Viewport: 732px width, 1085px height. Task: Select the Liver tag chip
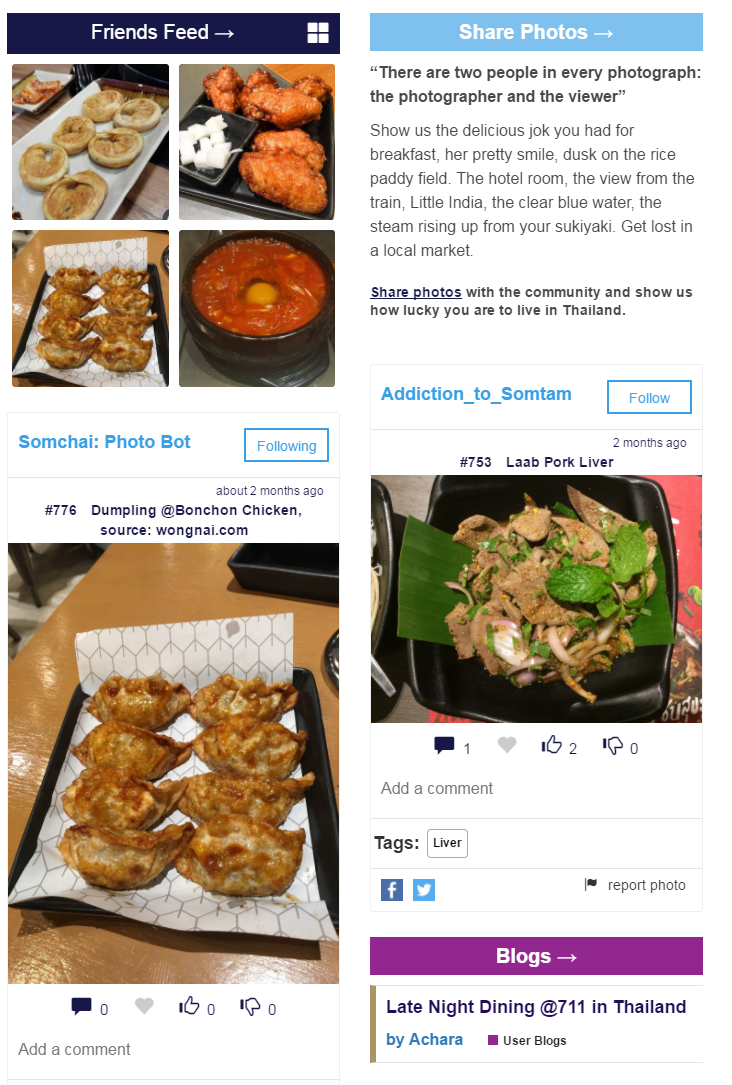point(447,843)
